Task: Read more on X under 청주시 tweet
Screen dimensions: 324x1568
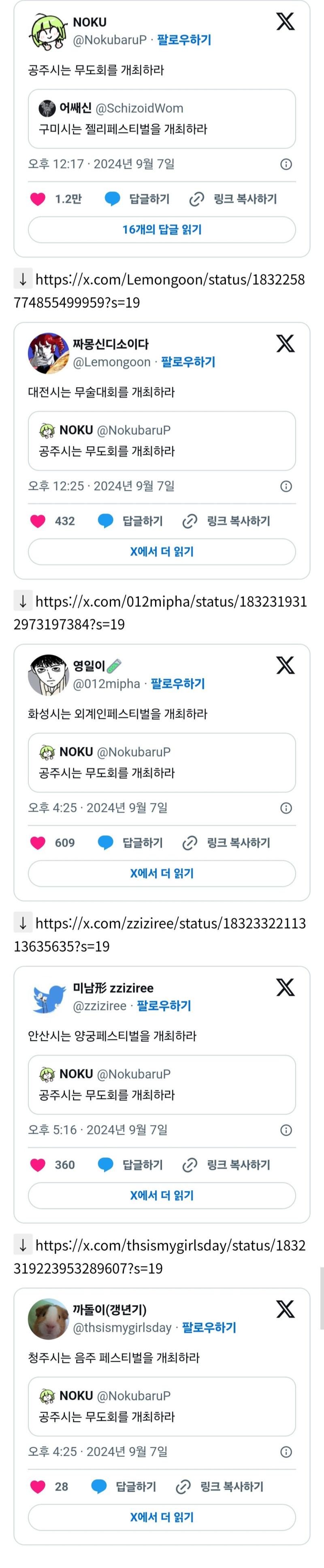Action: (x=162, y=1517)
